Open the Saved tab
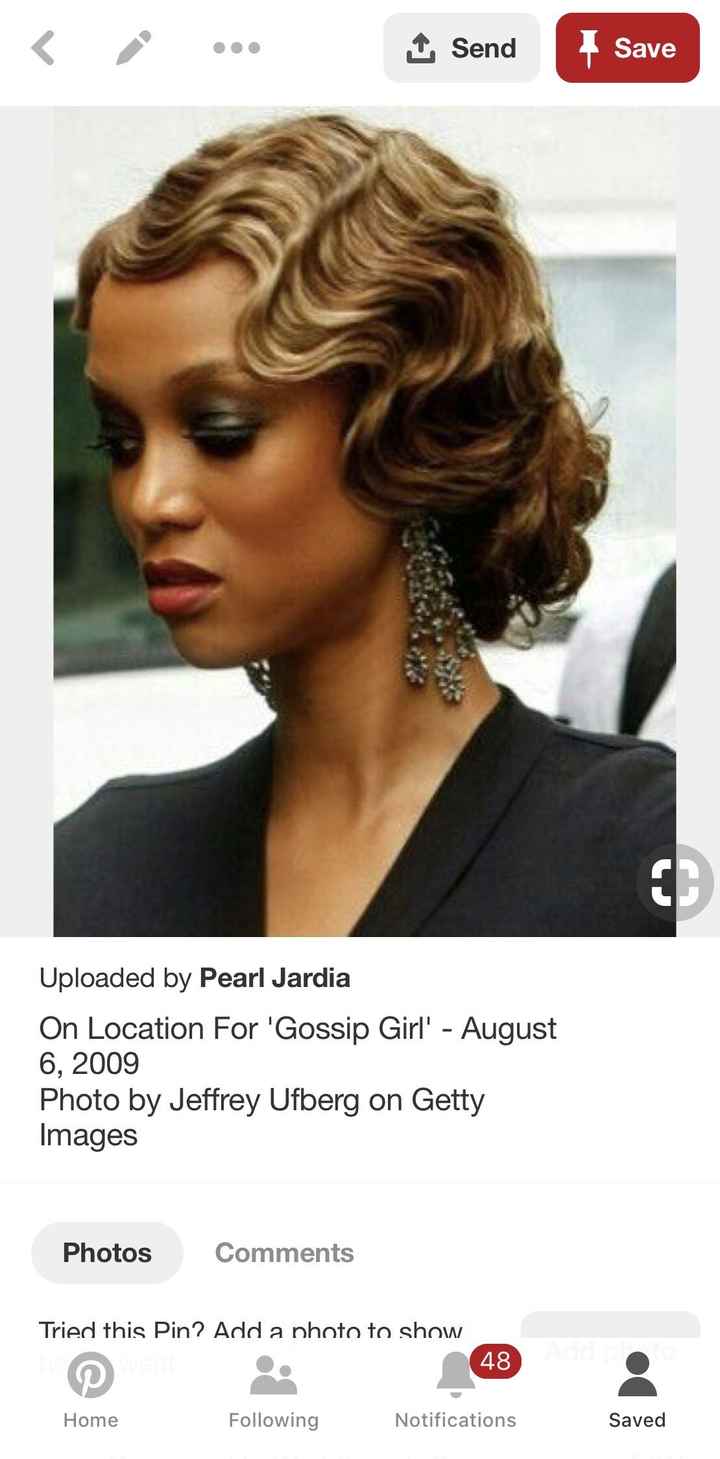This screenshot has height=1459, width=720. pyautogui.click(x=637, y=1390)
